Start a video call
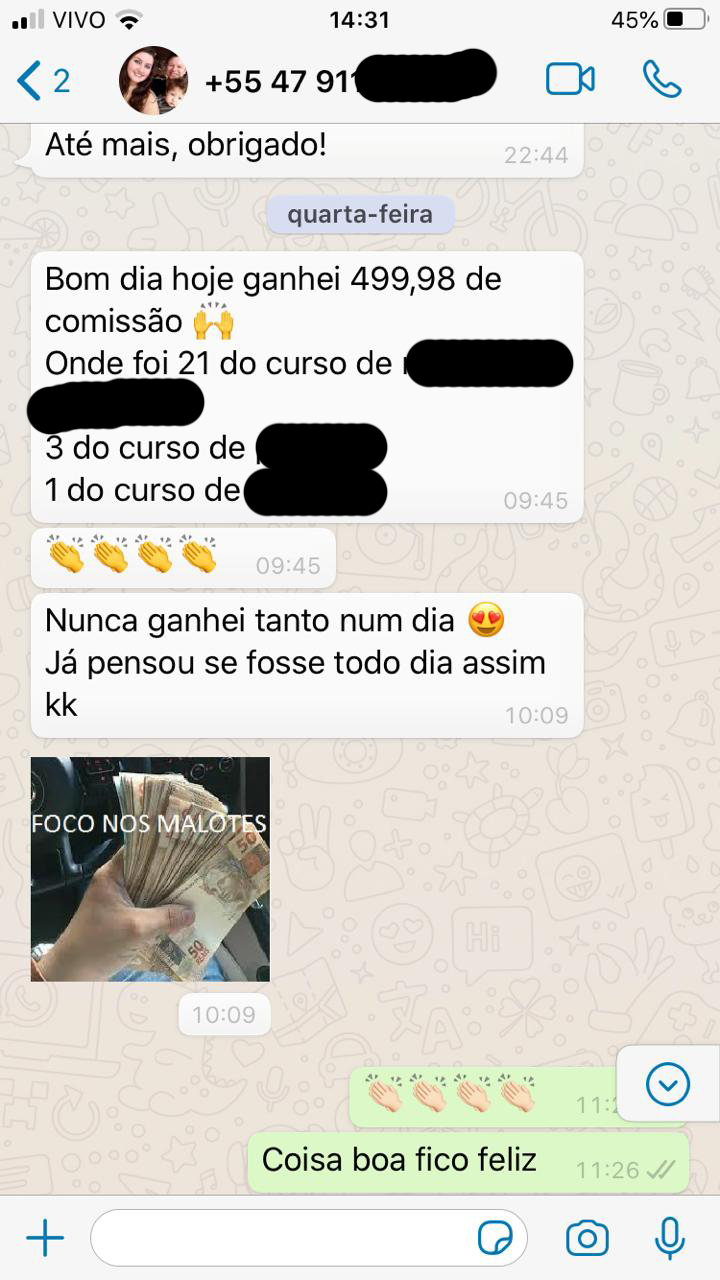720x1280 pixels. tap(570, 80)
